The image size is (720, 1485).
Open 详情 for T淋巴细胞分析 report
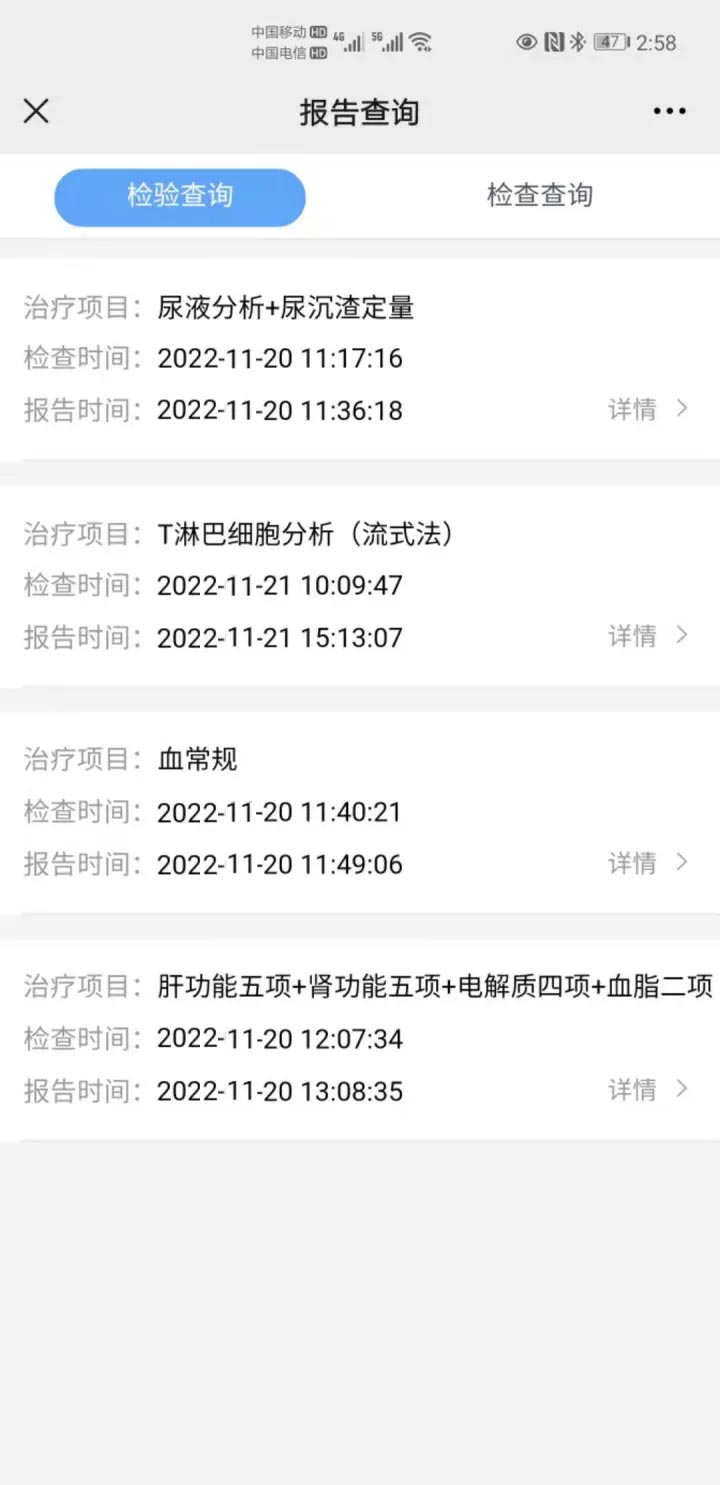coord(634,636)
